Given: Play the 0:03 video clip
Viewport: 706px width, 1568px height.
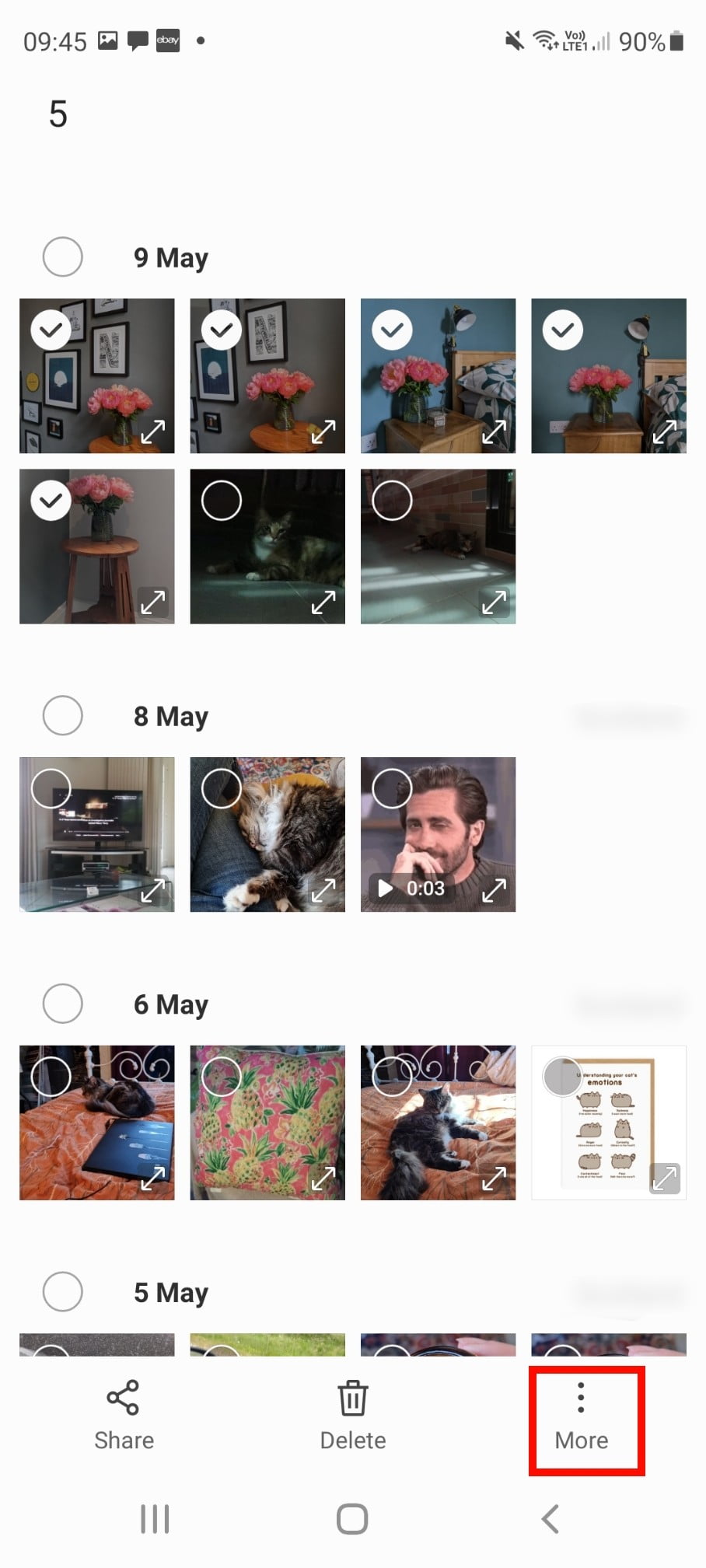Looking at the screenshot, I should (384, 889).
